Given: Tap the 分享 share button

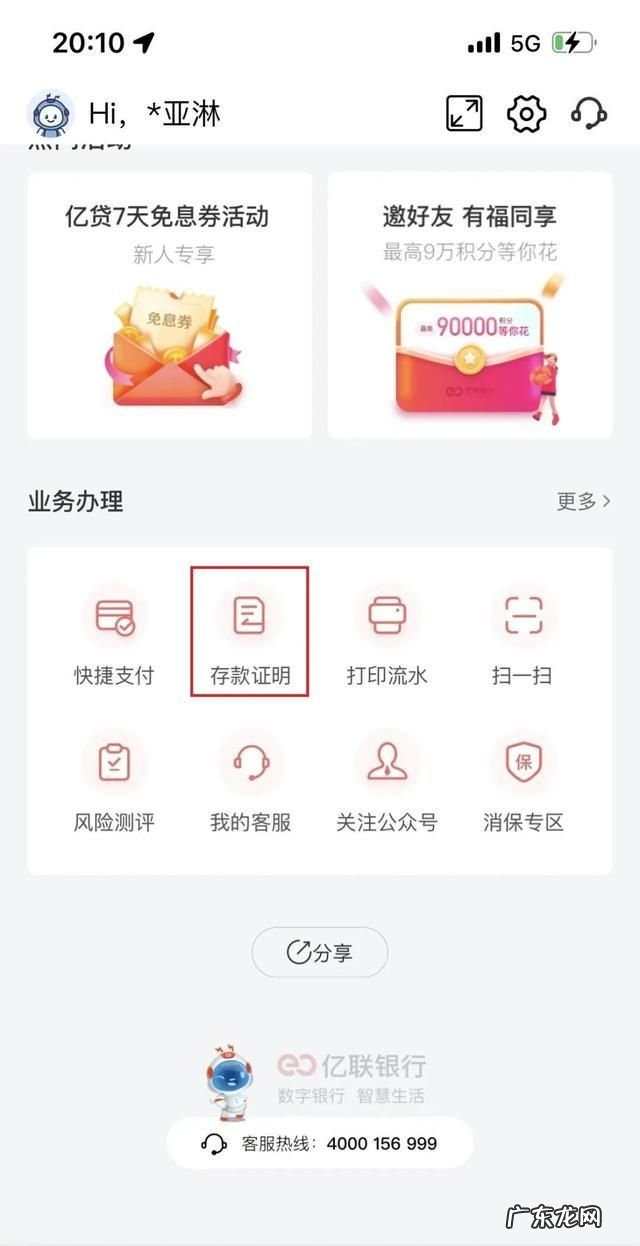Looking at the screenshot, I should pyautogui.click(x=319, y=952).
